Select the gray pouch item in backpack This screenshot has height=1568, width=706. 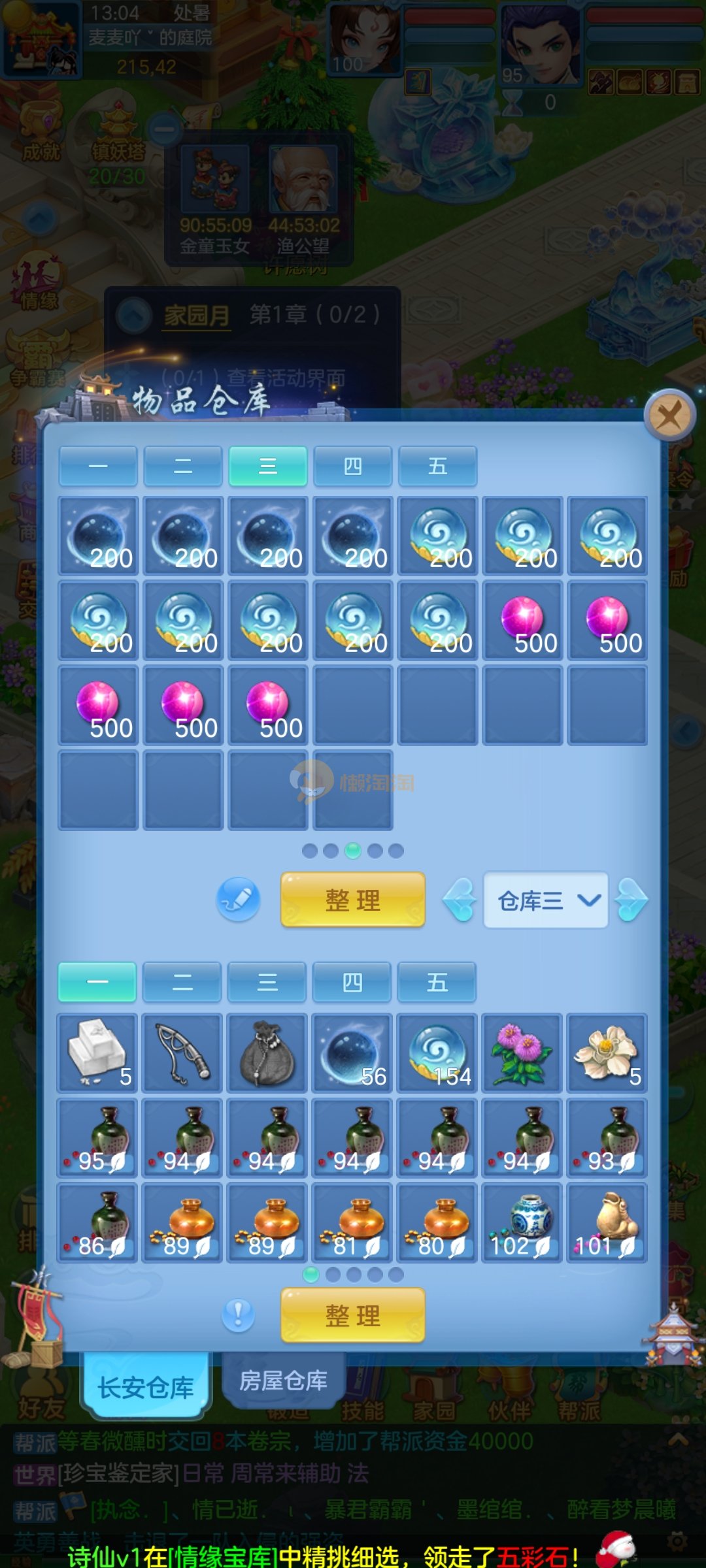point(267,1052)
